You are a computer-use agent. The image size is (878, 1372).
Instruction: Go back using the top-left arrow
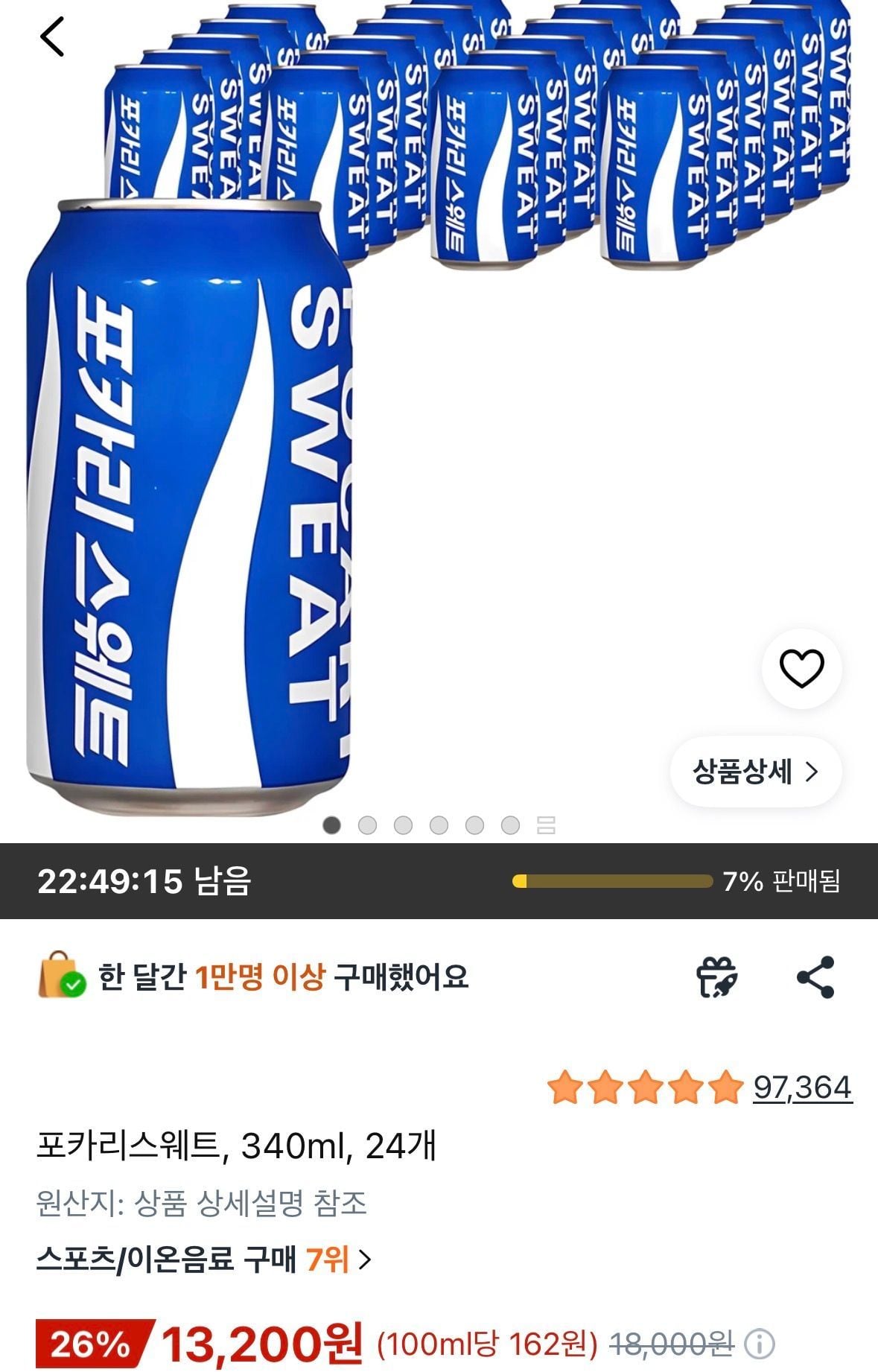click(x=52, y=37)
